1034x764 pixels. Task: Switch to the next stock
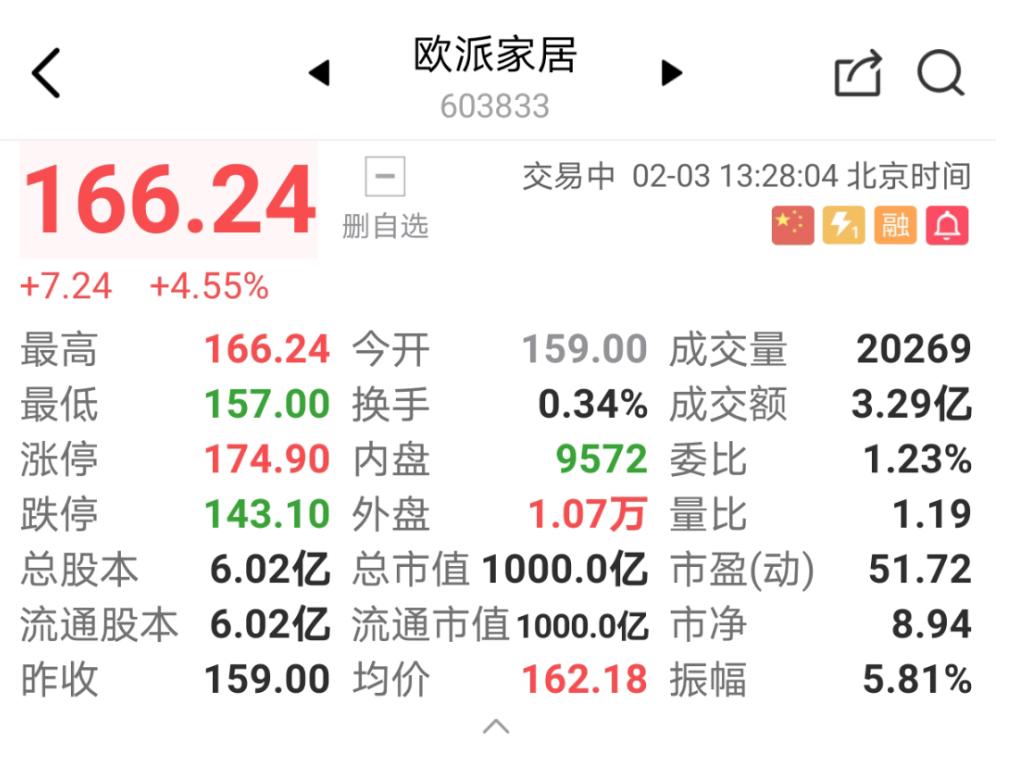pyautogui.click(x=671, y=73)
